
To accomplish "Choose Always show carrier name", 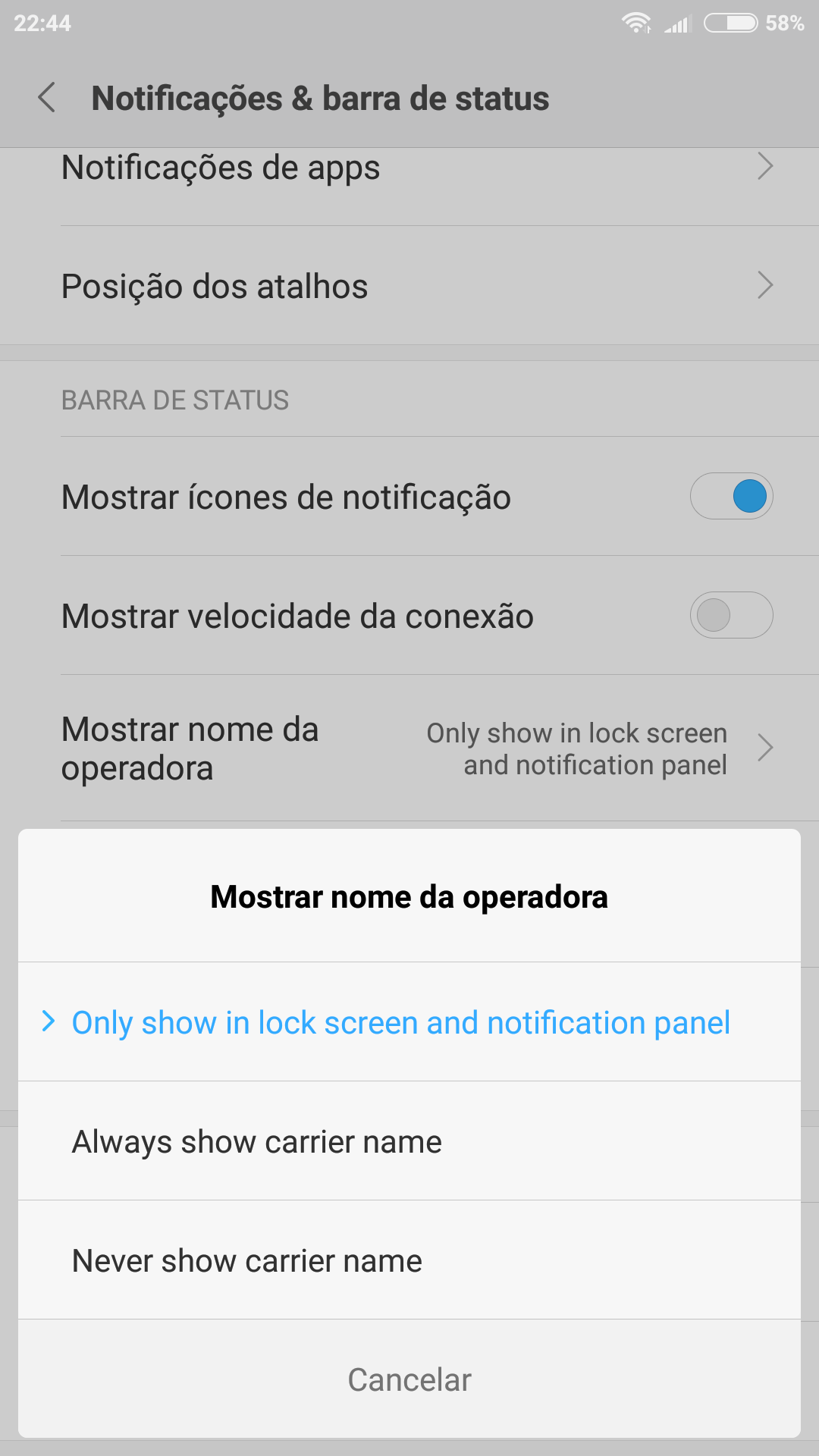I will [x=409, y=1141].
